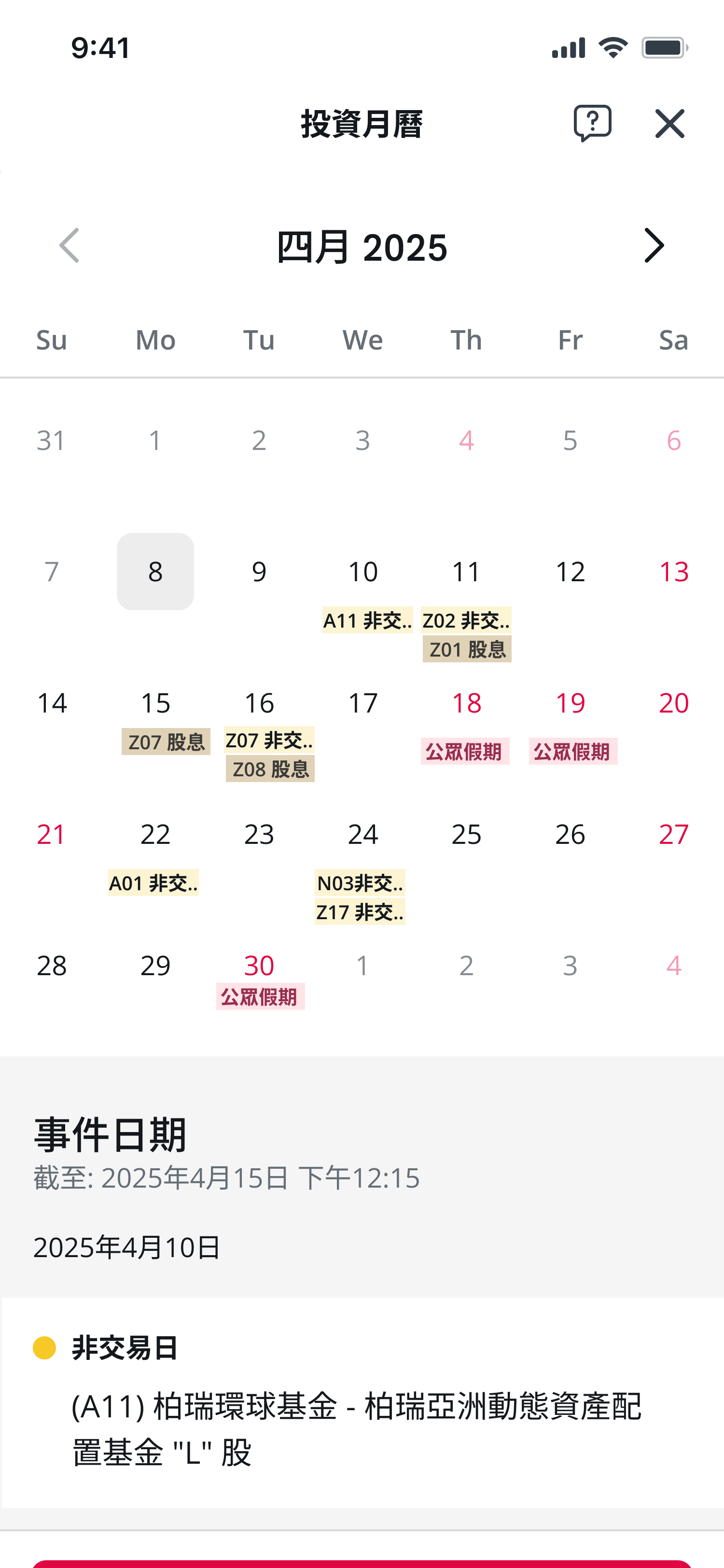Go to the next month
The width and height of the screenshot is (724, 1568).
(654, 246)
